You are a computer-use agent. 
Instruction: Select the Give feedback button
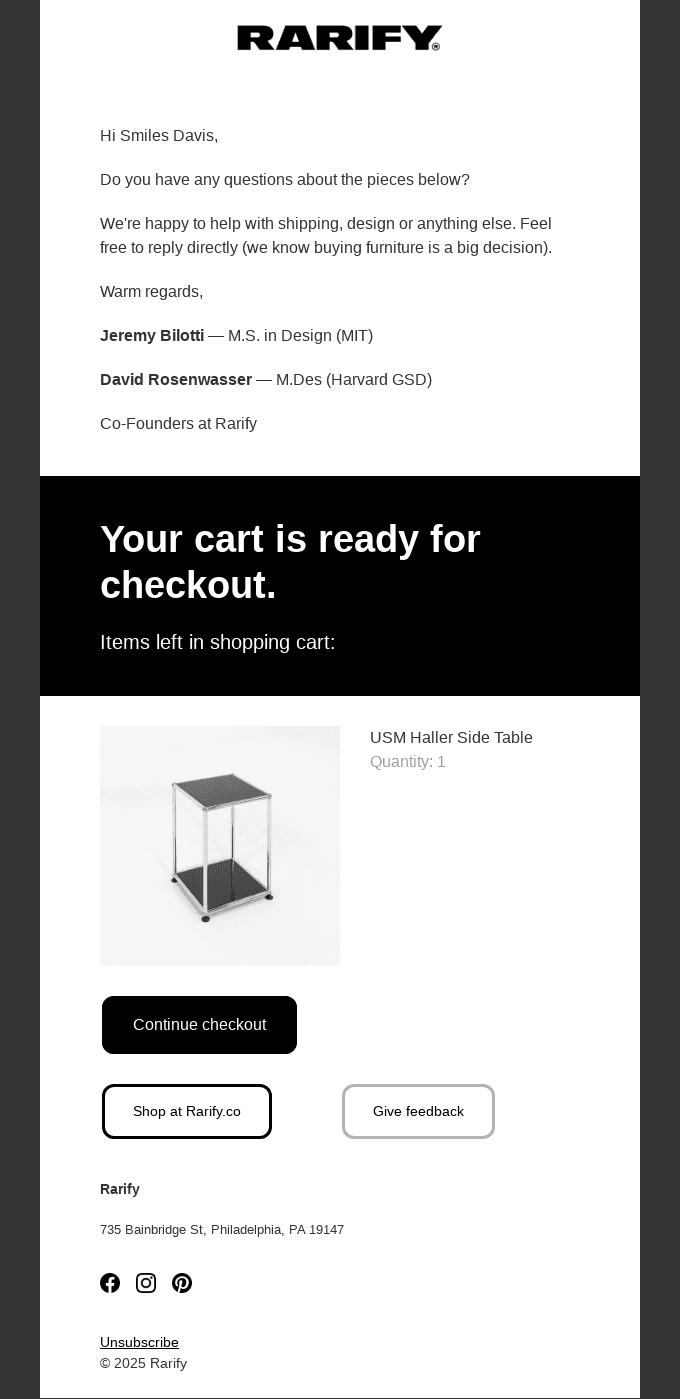click(x=418, y=1111)
